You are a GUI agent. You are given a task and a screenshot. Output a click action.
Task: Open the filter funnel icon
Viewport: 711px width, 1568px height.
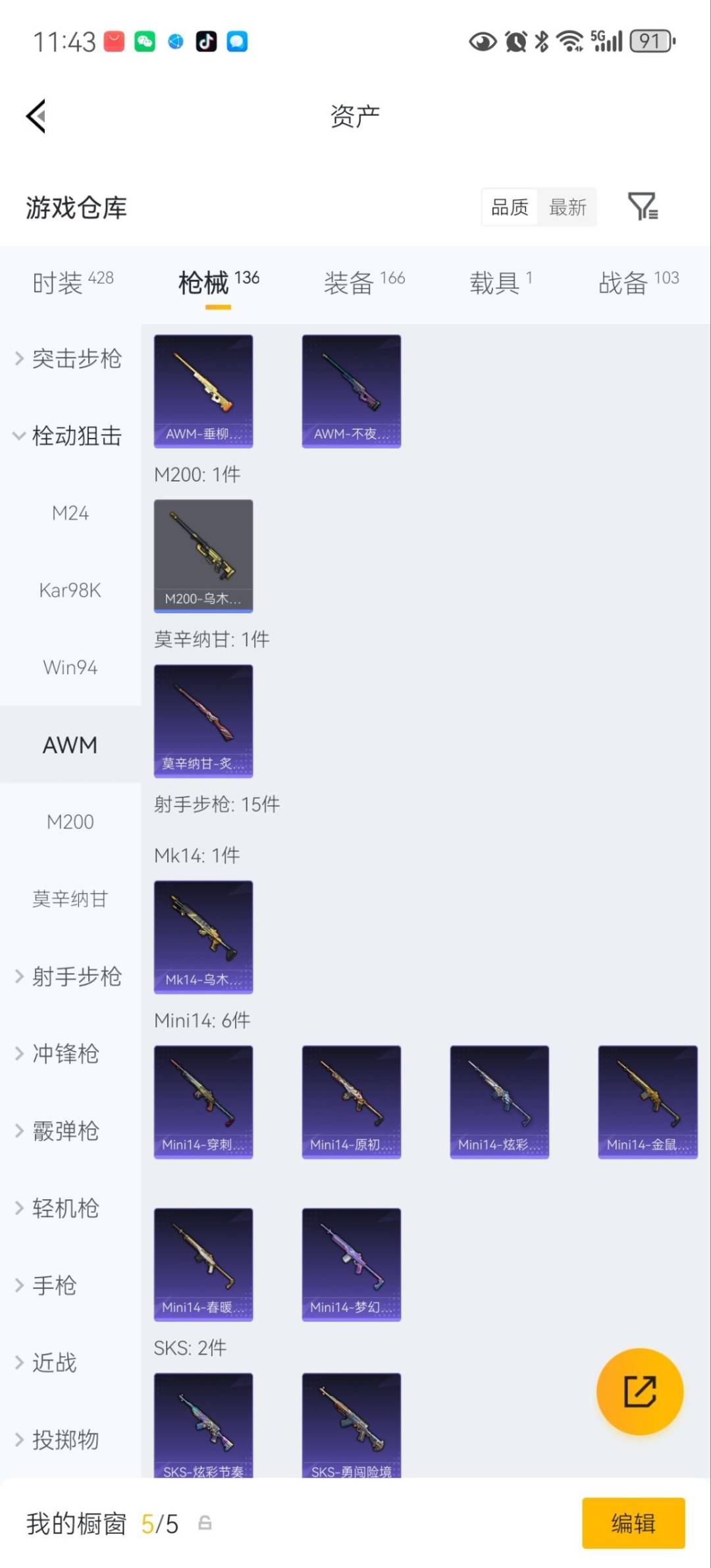pos(642,207)
